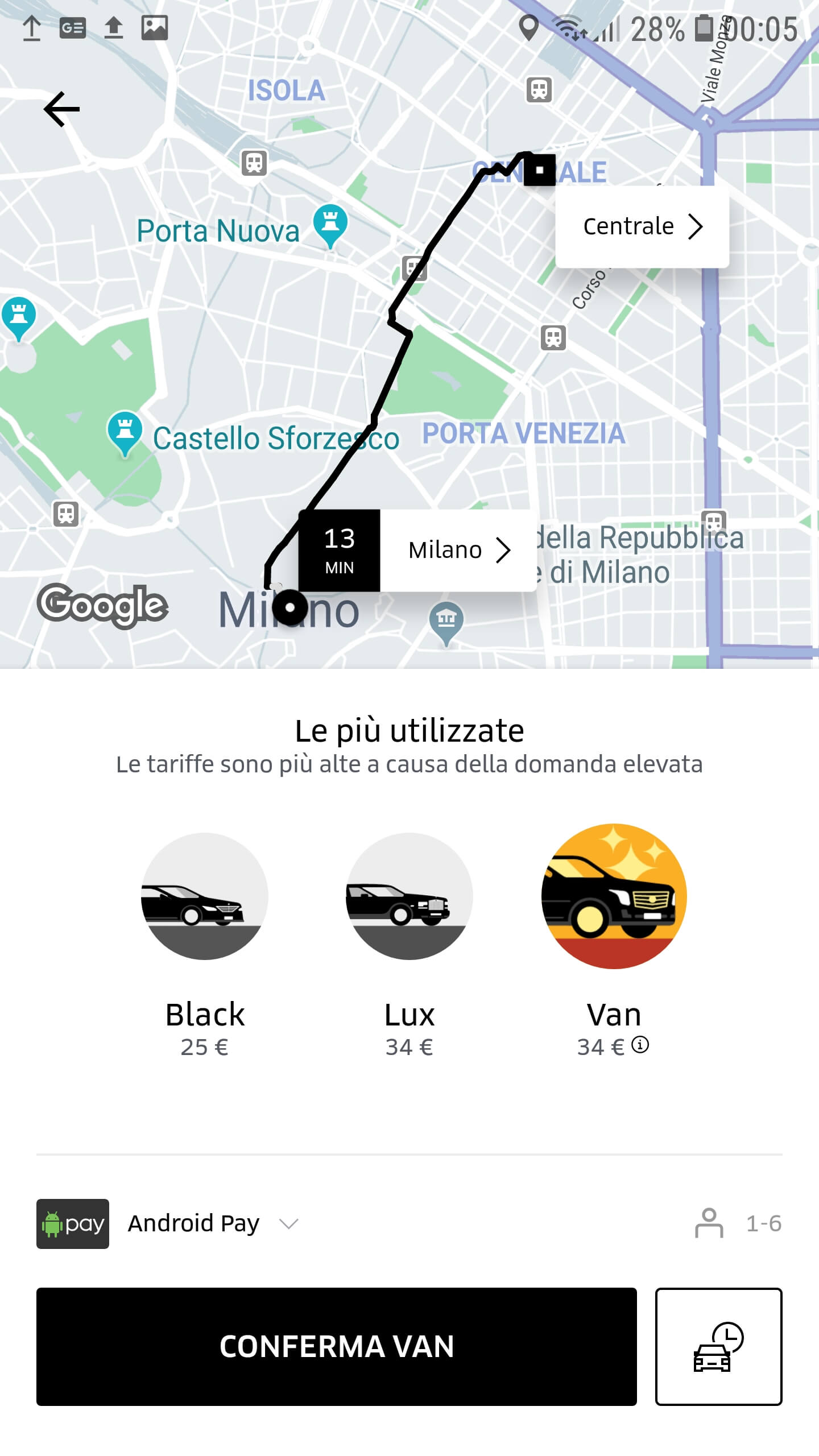The image size is (819, 1456).
Task: Select the Van ride option
Action: 614,897
